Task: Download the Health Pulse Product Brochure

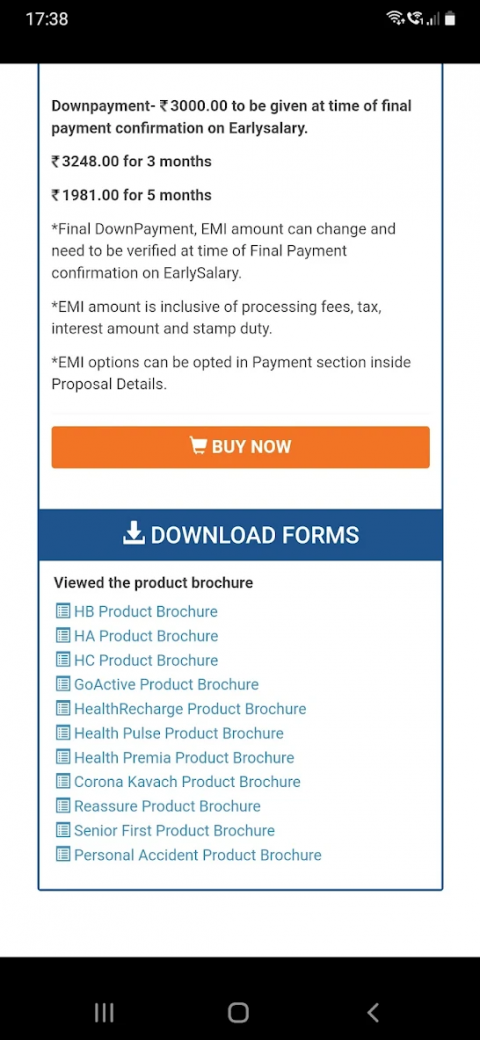Action: (170, 733)
